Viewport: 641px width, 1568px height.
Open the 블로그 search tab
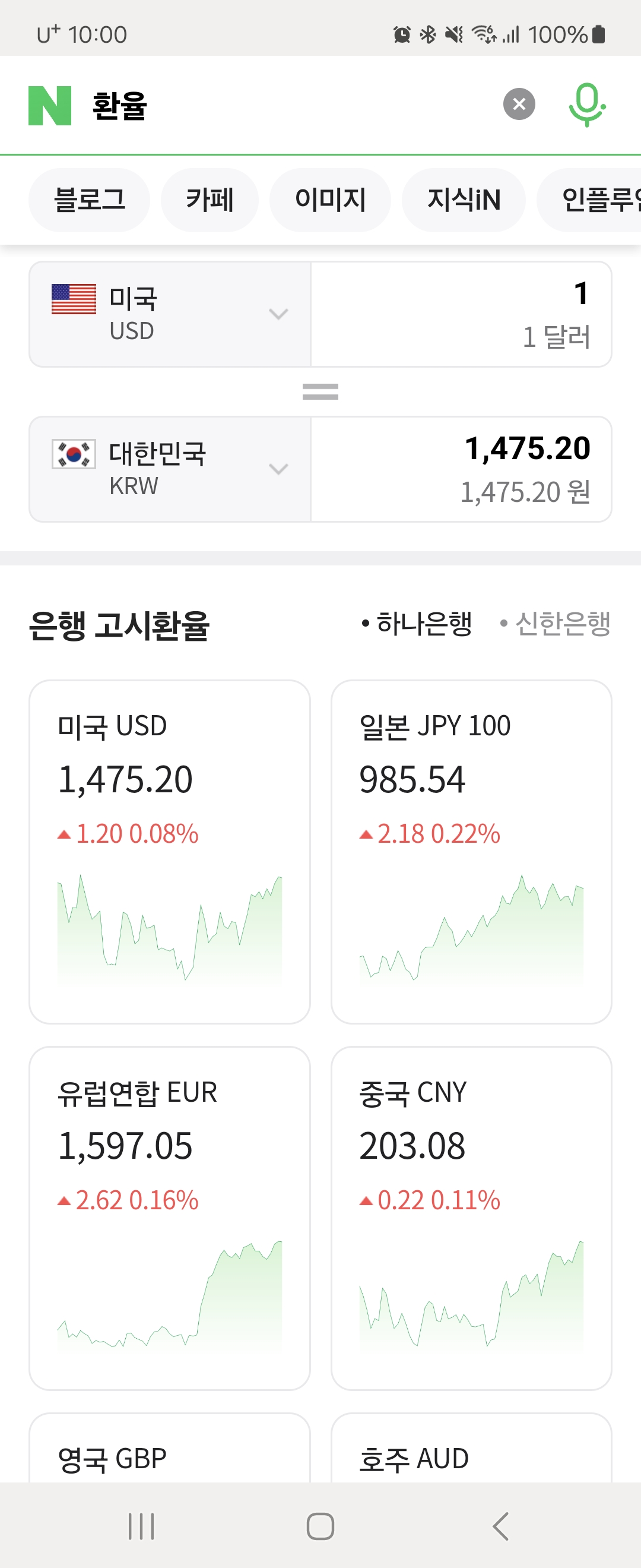click(90, 200)
